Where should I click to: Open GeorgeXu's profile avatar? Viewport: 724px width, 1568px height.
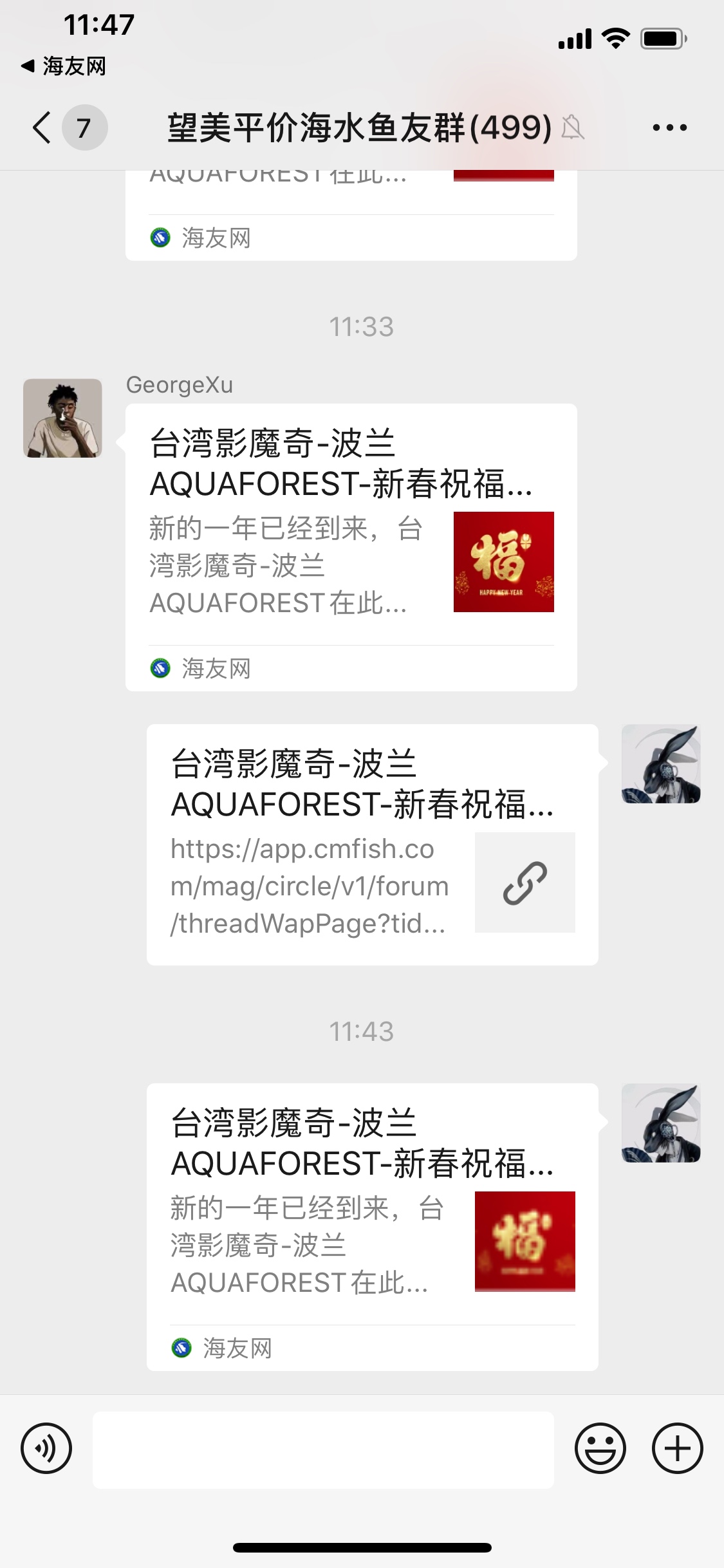click(x=62, y=418)
